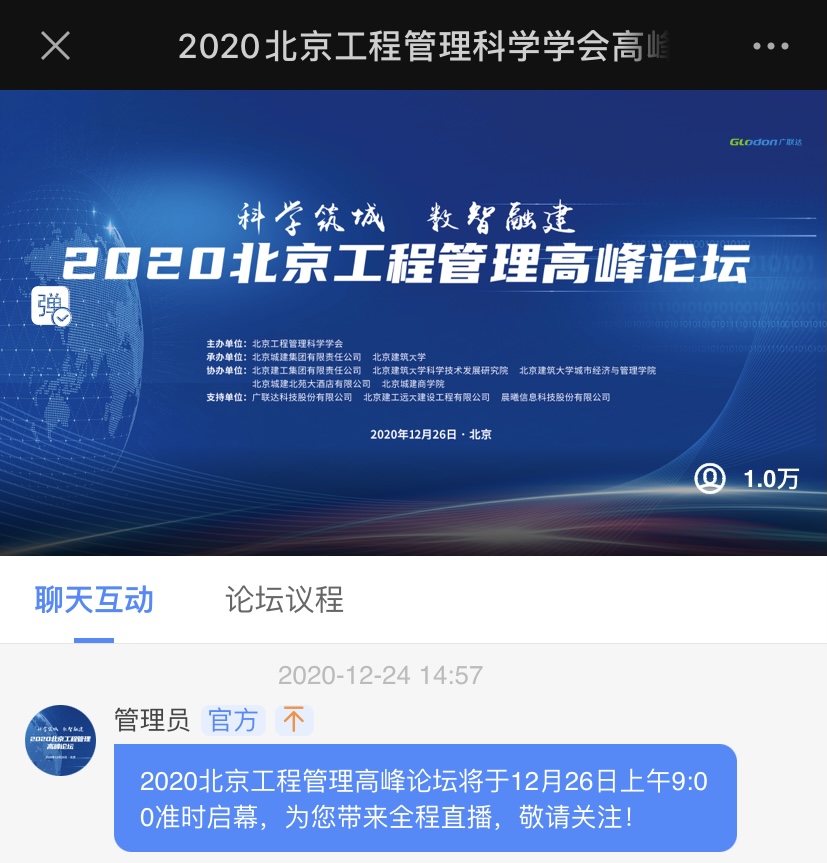Open the three-dot overflow menu

[770, 46]
